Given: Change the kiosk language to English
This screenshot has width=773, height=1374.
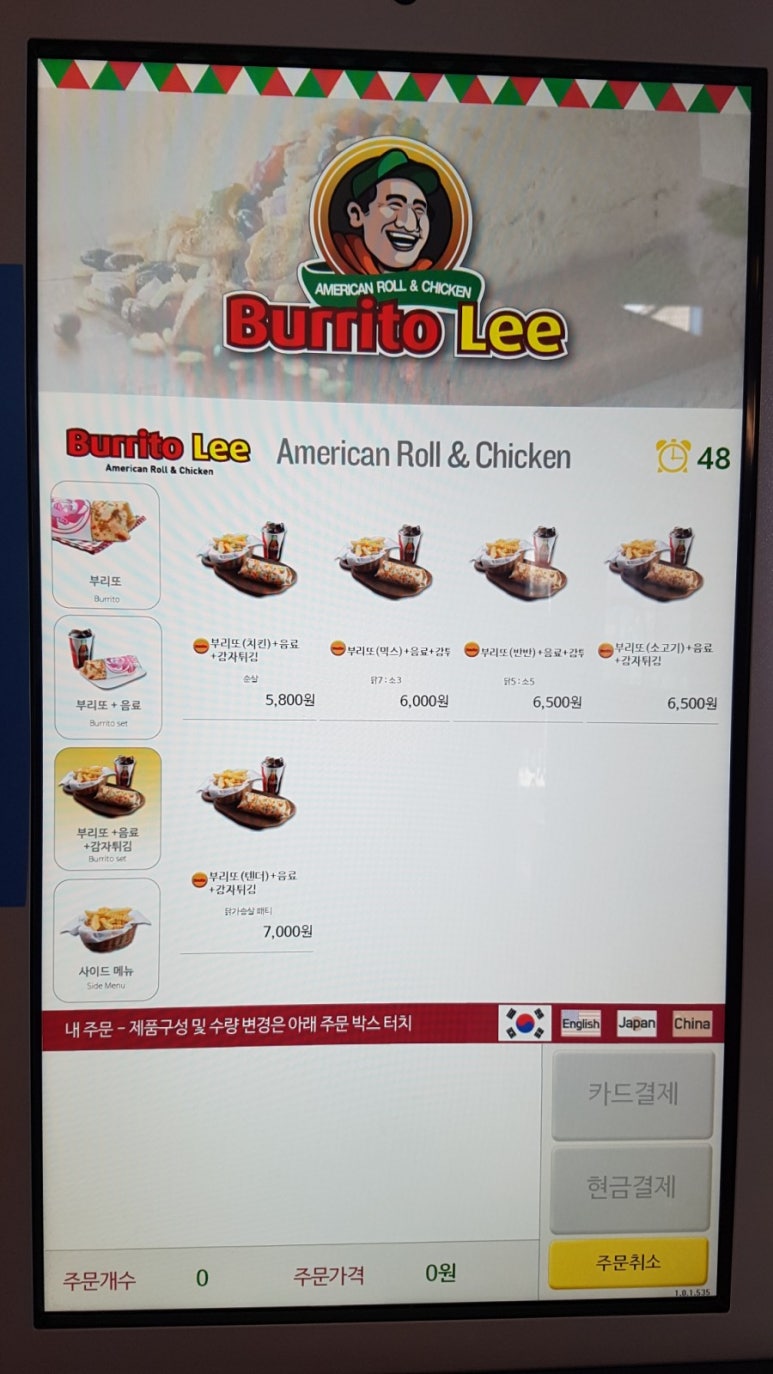Looking at the screenshot, I should coord(580,1023).
